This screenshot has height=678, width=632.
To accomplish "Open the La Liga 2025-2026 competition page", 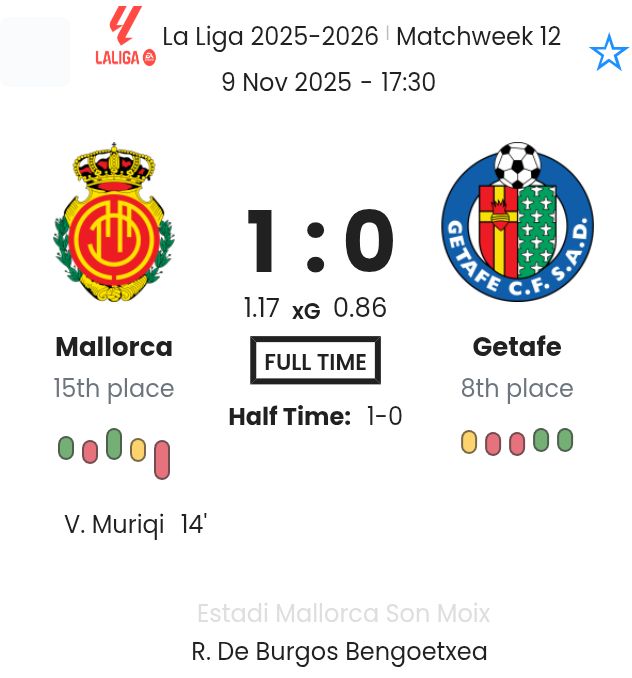I will (270, 37).
